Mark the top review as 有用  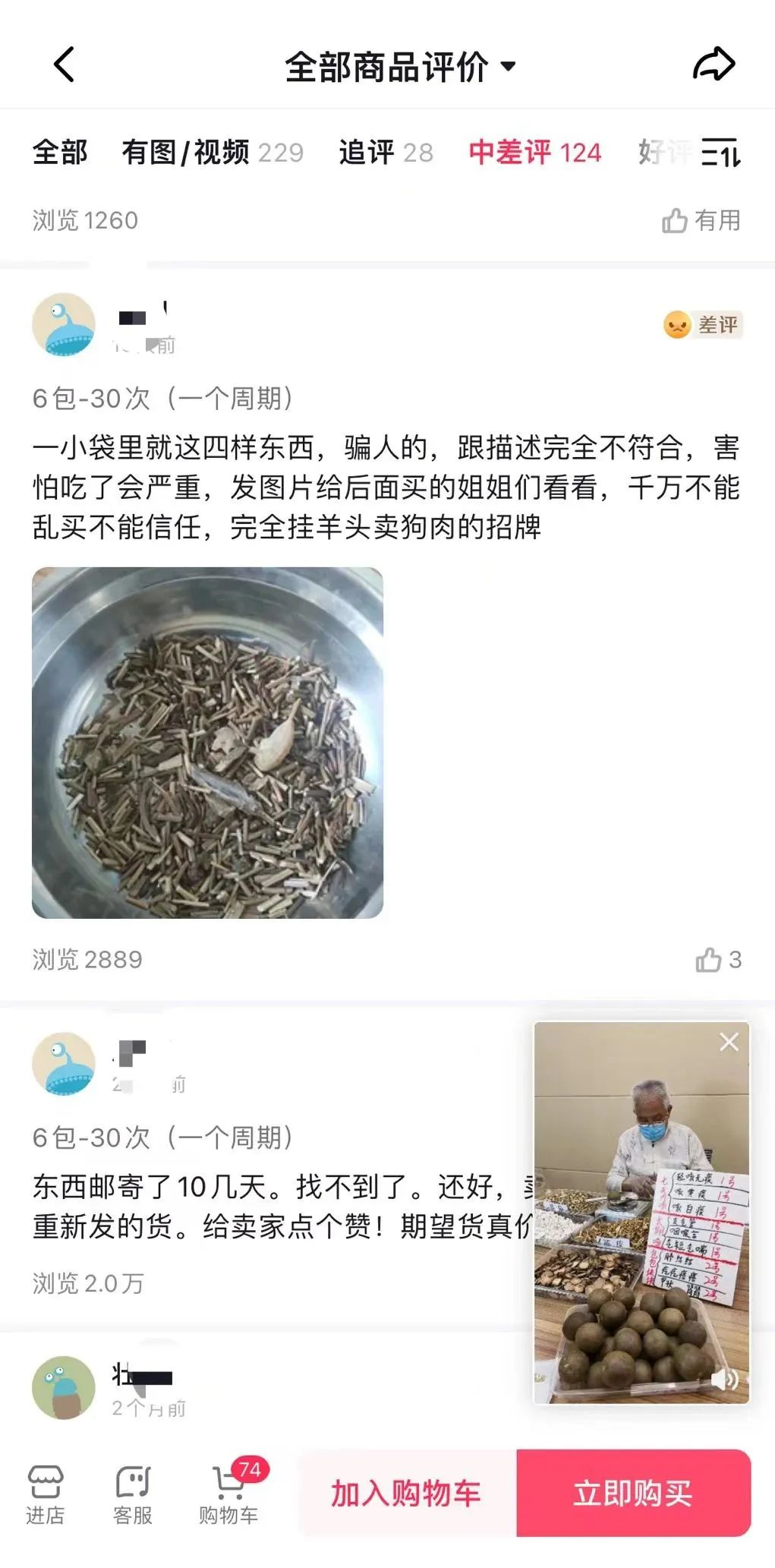point(701,221)
